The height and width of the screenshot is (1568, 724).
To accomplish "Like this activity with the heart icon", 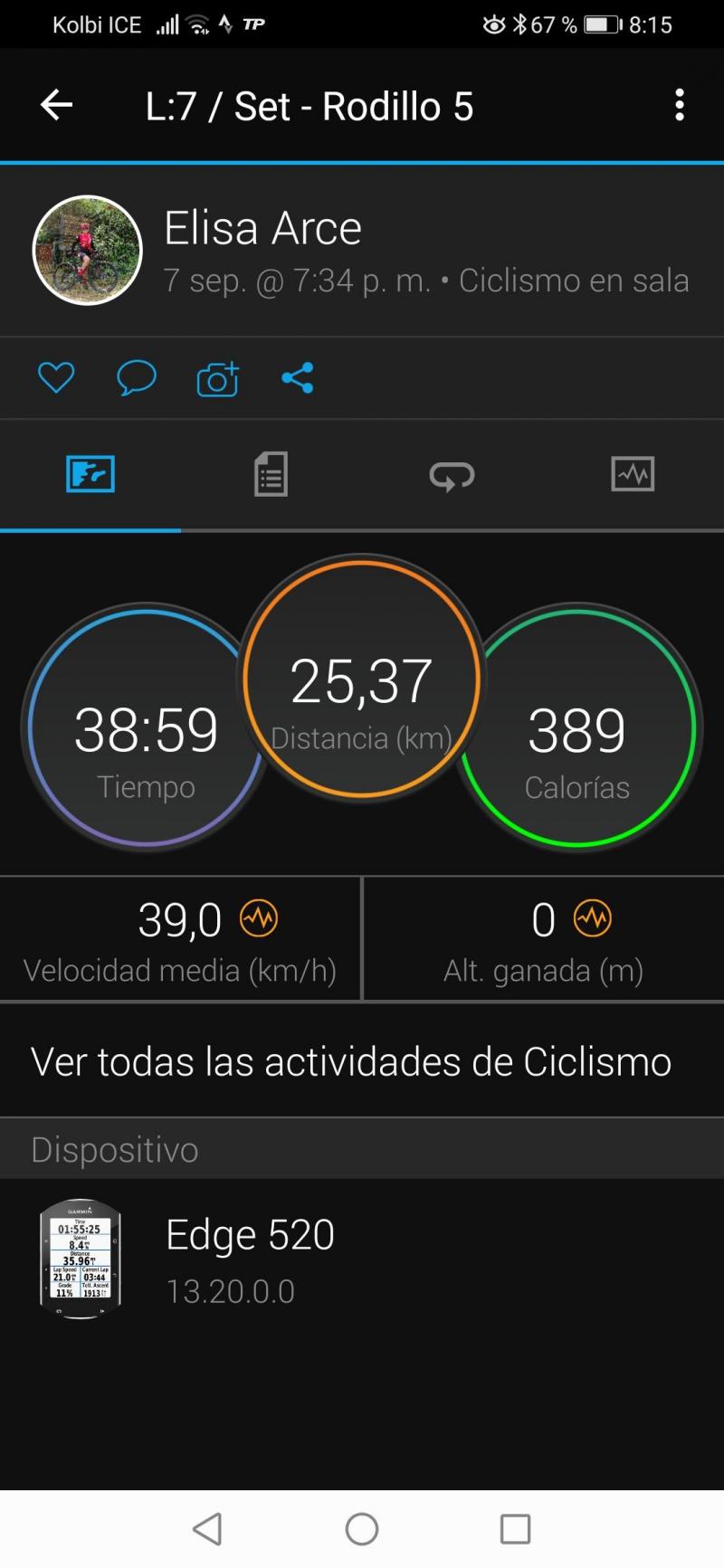I will (56, 377).
